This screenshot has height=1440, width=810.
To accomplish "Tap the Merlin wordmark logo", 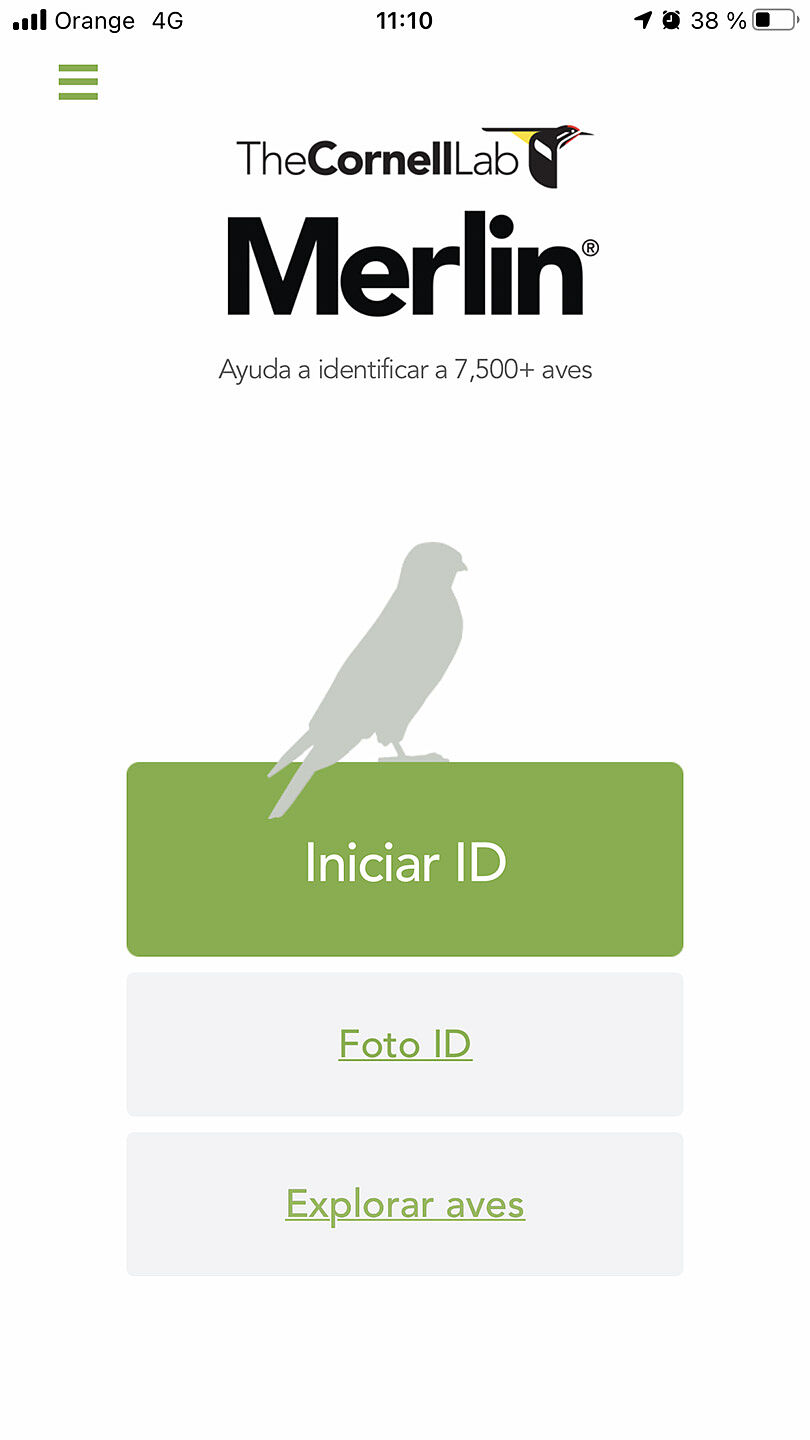I will (400, 260).
